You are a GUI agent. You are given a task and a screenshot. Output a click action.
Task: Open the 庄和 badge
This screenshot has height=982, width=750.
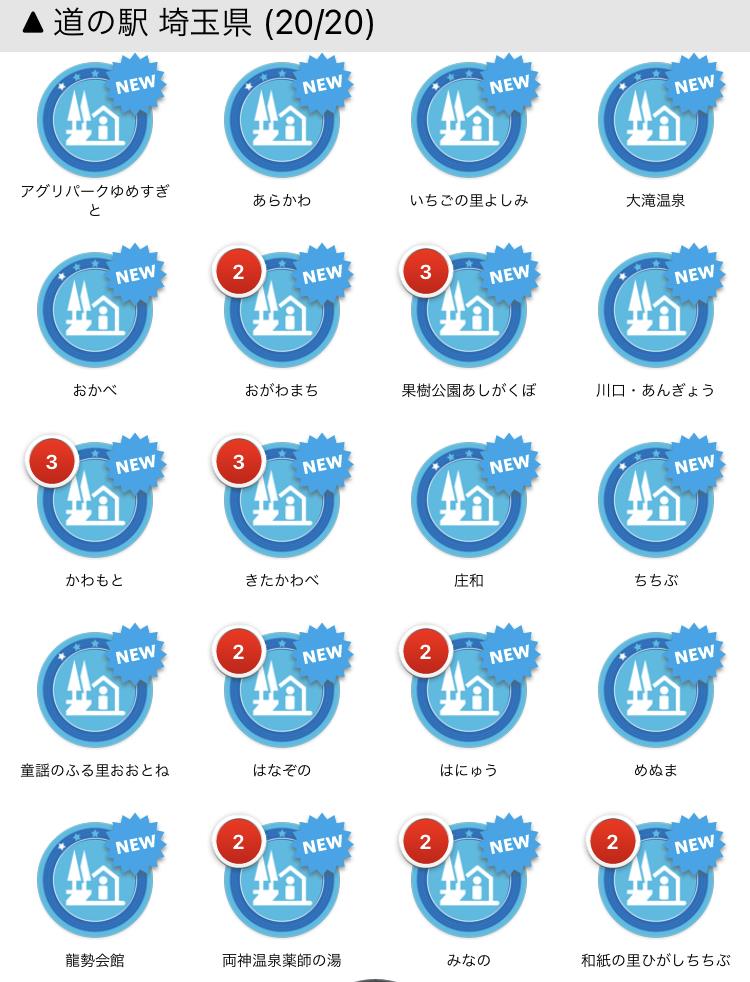(x=469, y=500)
